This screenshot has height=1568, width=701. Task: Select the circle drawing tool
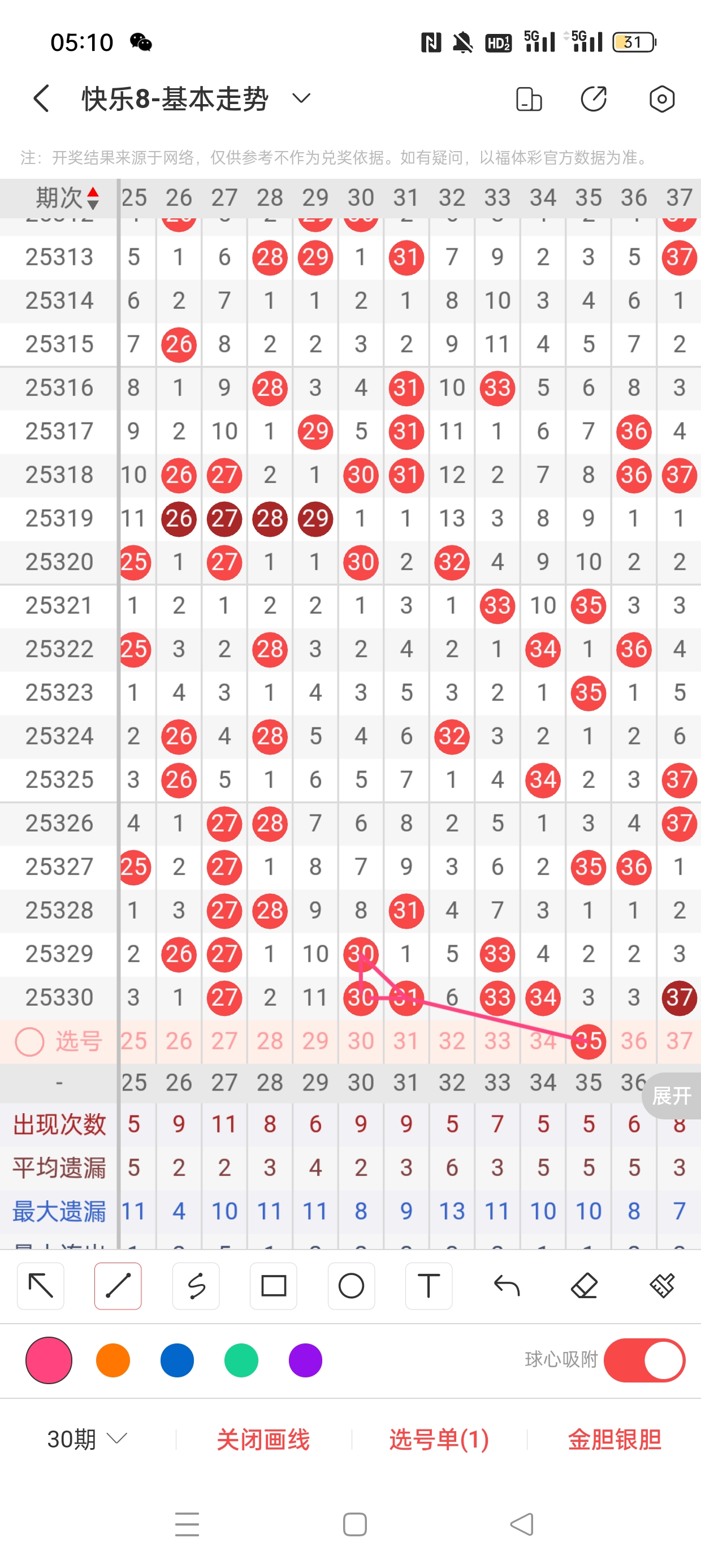pyautogui.click(x=351, y=1286)
